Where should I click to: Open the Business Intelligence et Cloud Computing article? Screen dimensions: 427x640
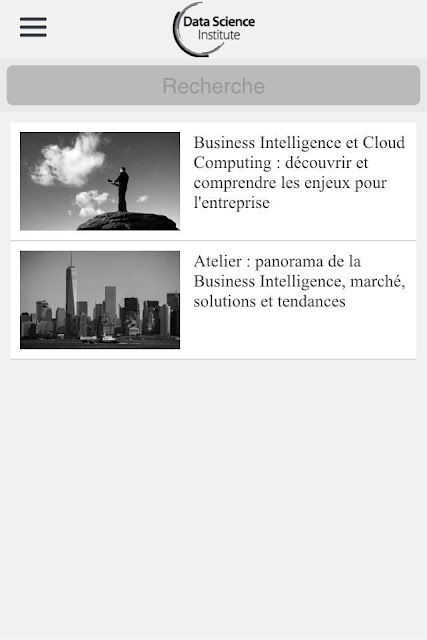coord(214,181)
